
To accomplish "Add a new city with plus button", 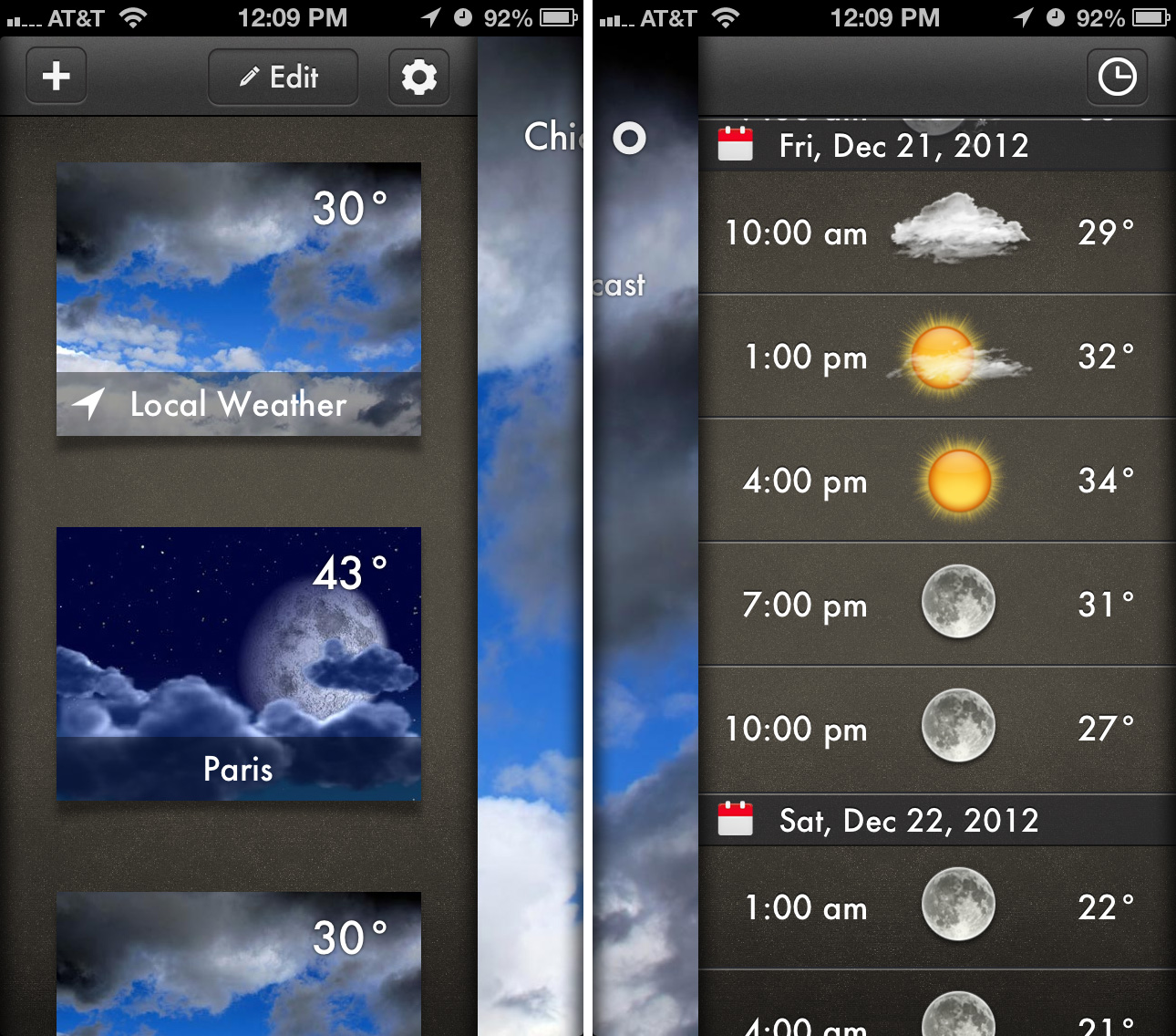I will pyautogui.click(x=57, y=77).
